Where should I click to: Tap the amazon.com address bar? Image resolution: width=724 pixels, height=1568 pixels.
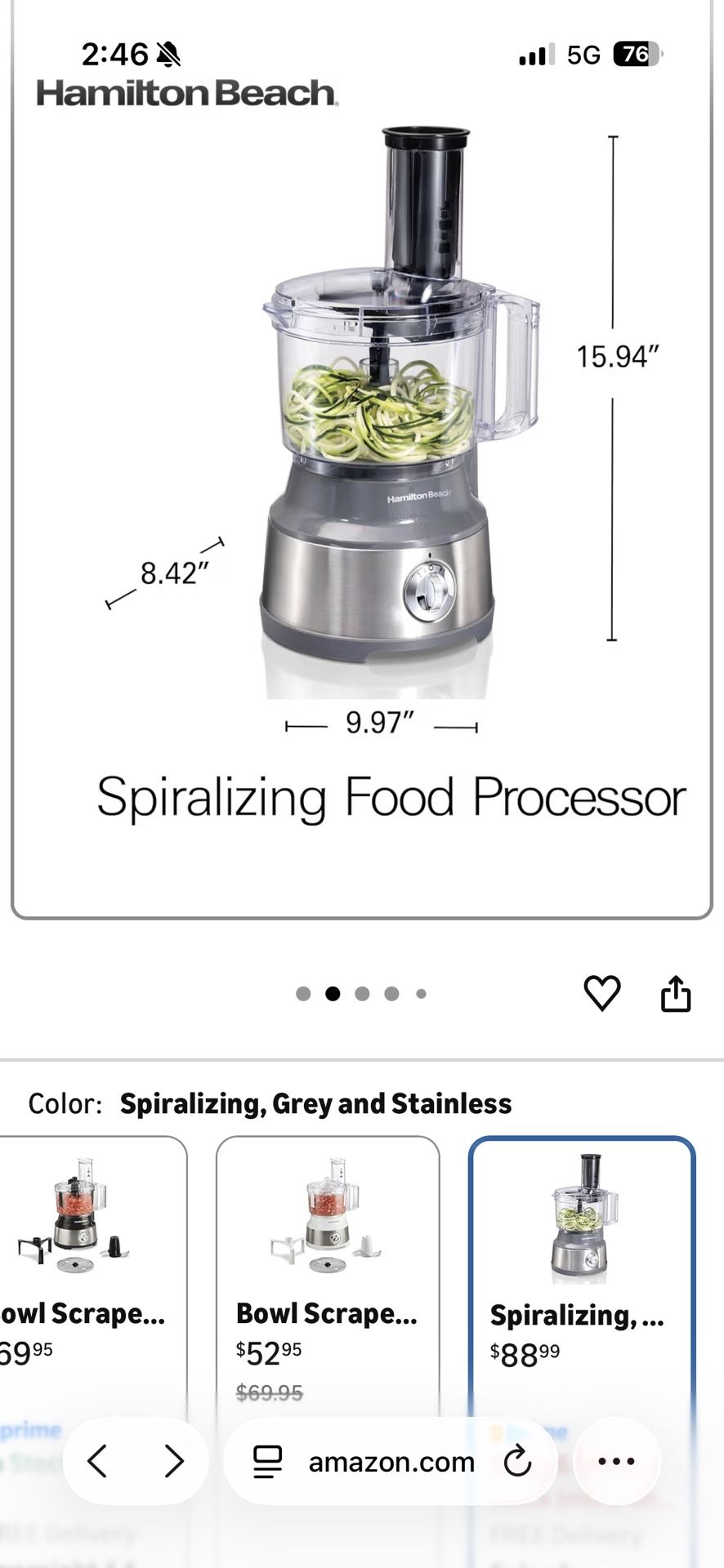tap(390, 1462)
